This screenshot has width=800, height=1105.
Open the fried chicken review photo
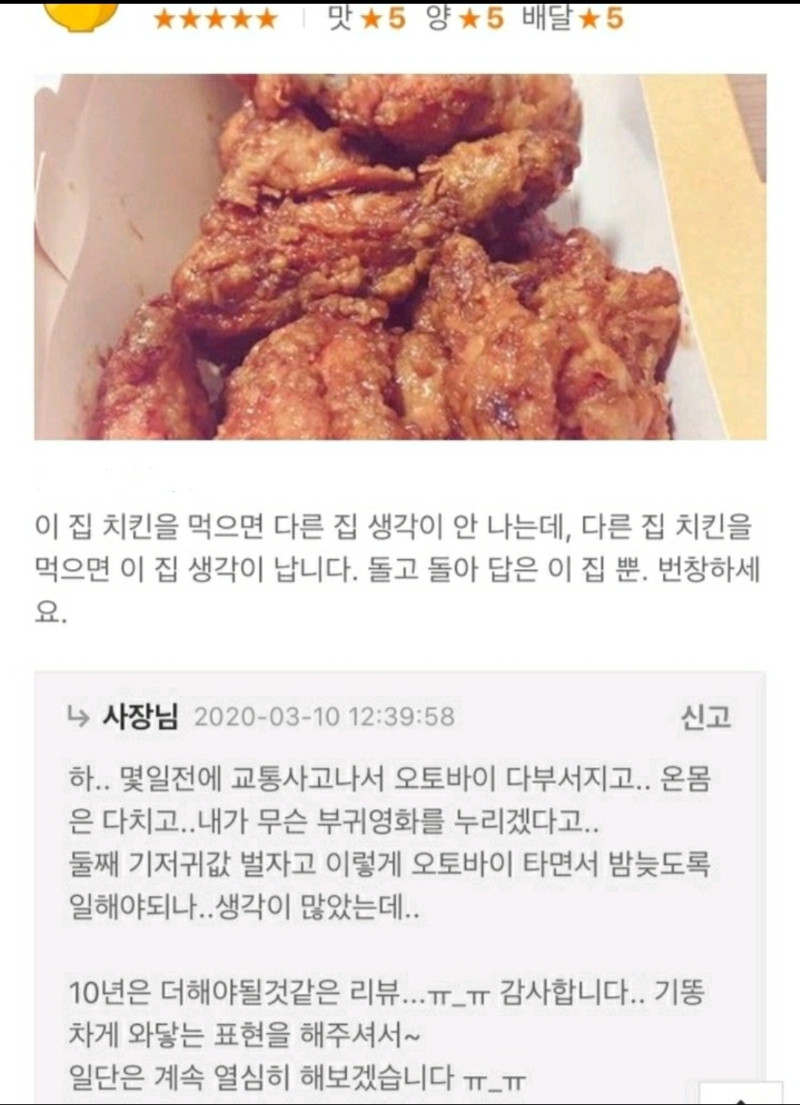point(400,257)
